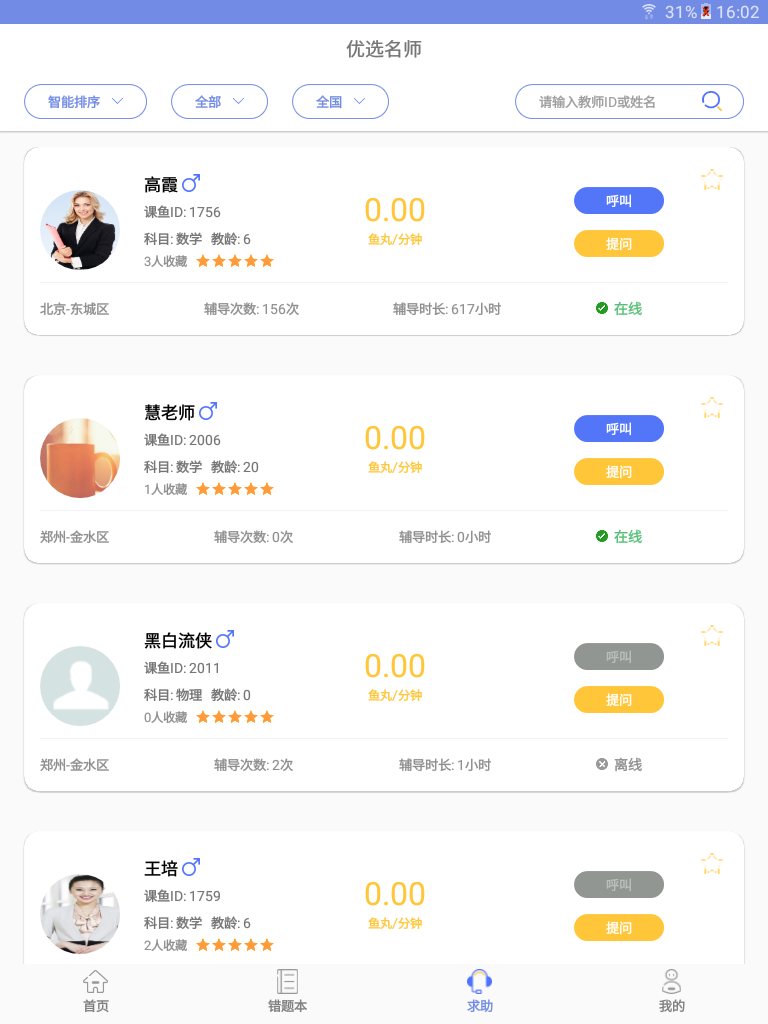The image size is (768, 1024).
Task: Toggle the favorite star on 慧老师's card
Action: (711, 408)
